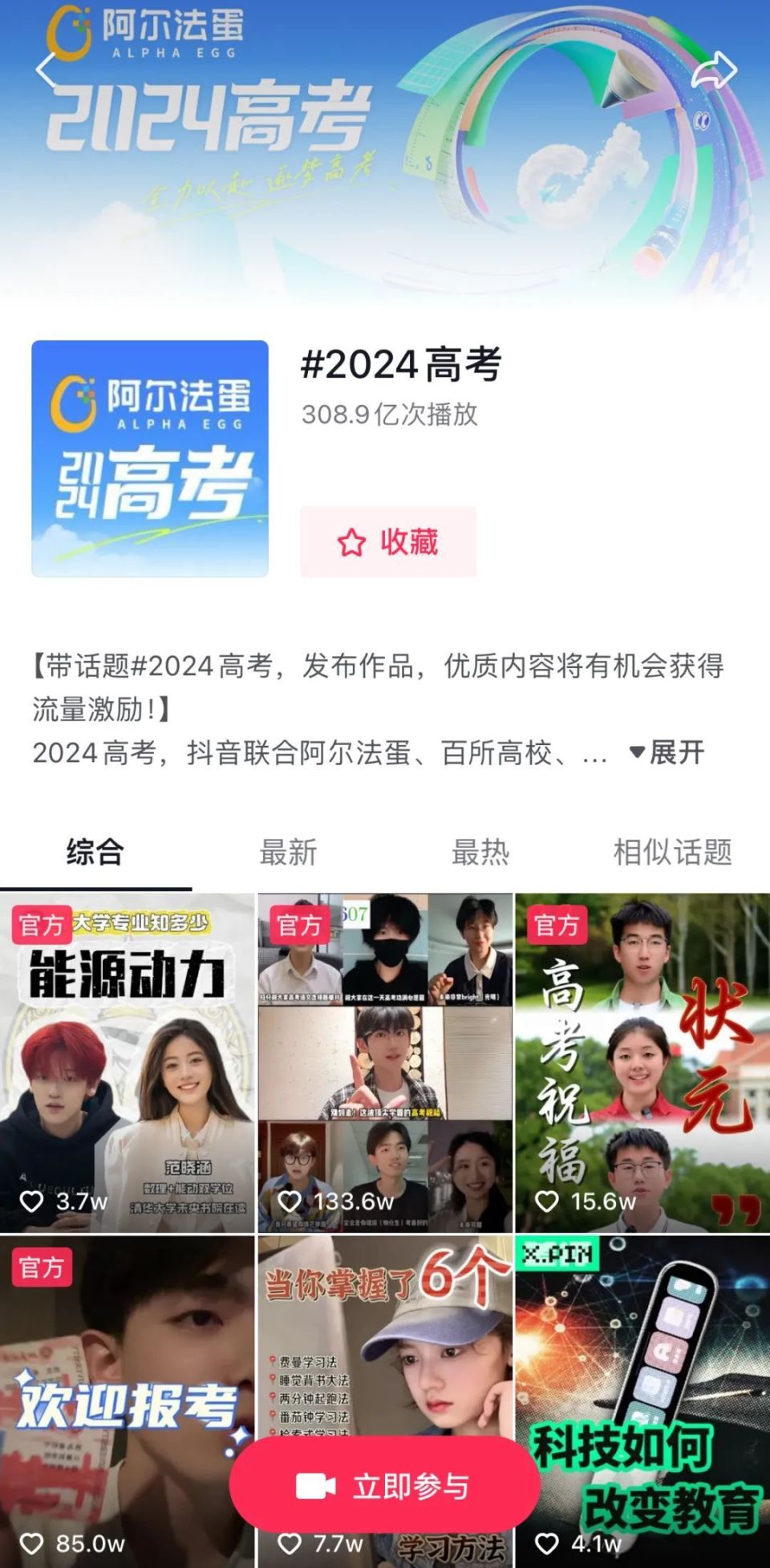770x1568 pixels.
Task: Open the 相似话题 tab
Action: click(x=673, y=852)
